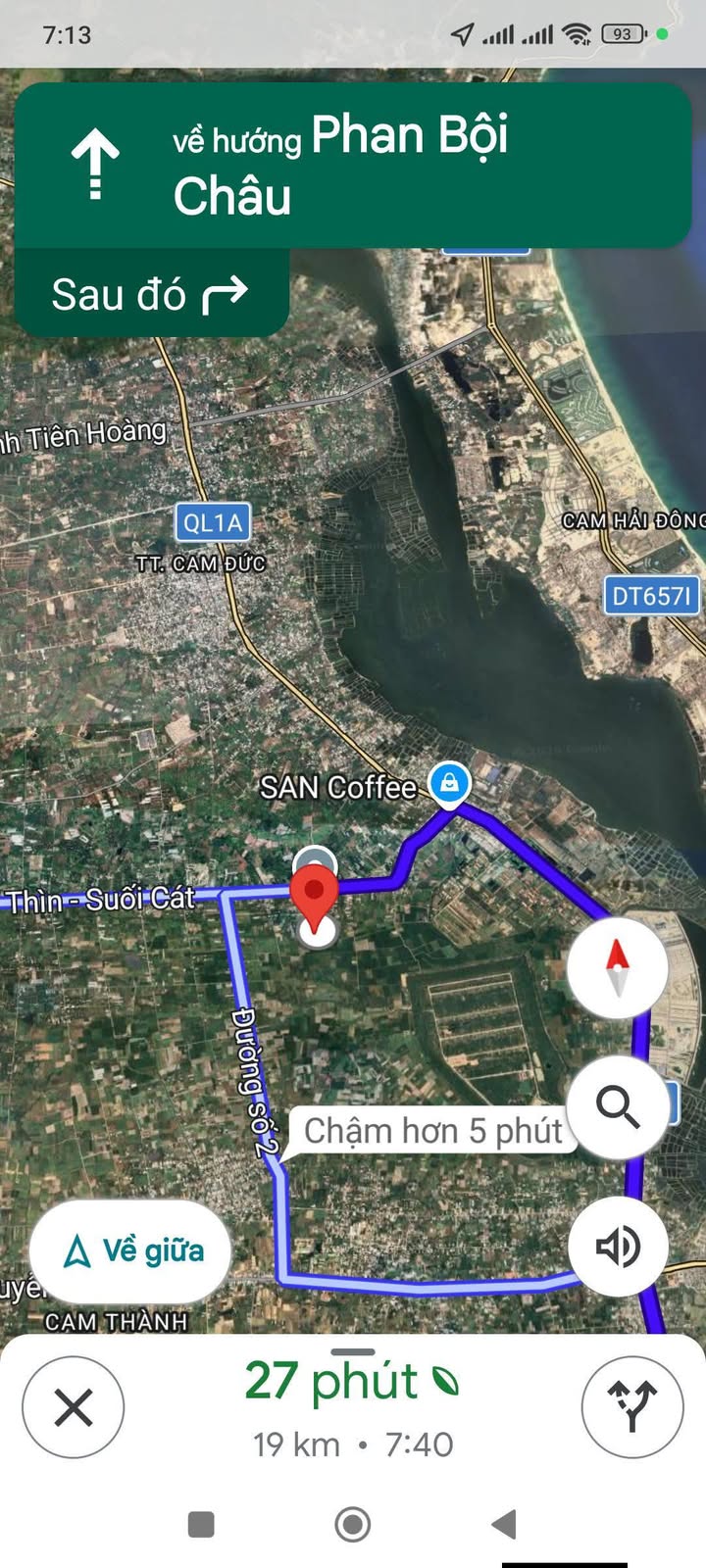Image resolution: width=706 pixels, height=1568 pixels.
Task: Tap the Về giữa re-center button
Action: (x=131, y=1251)
